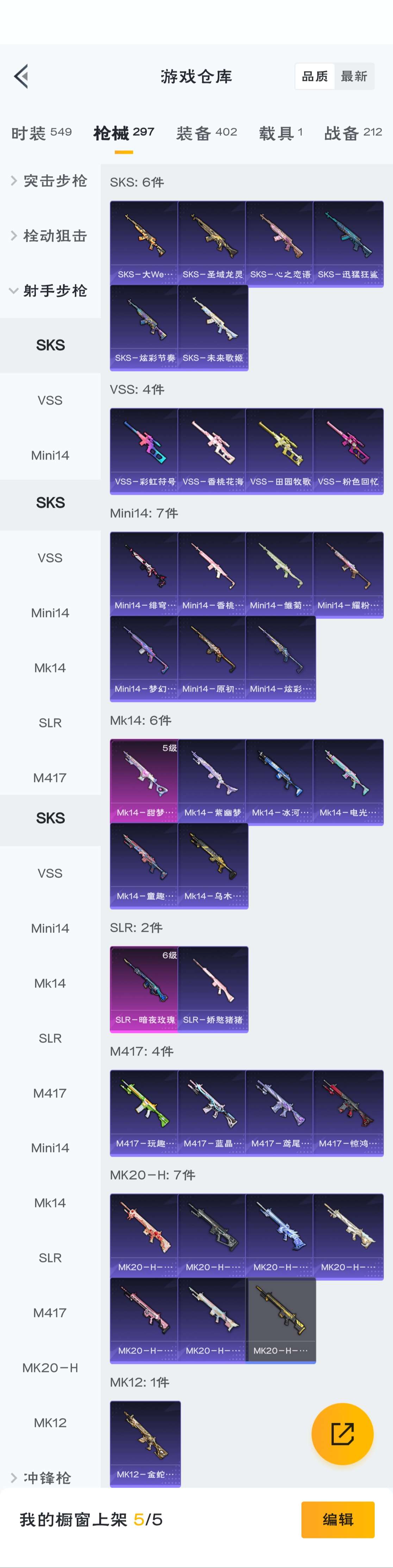Open the MK12-金蛇 skin
The image size is (393, 1568).
tap(145, 1443)
